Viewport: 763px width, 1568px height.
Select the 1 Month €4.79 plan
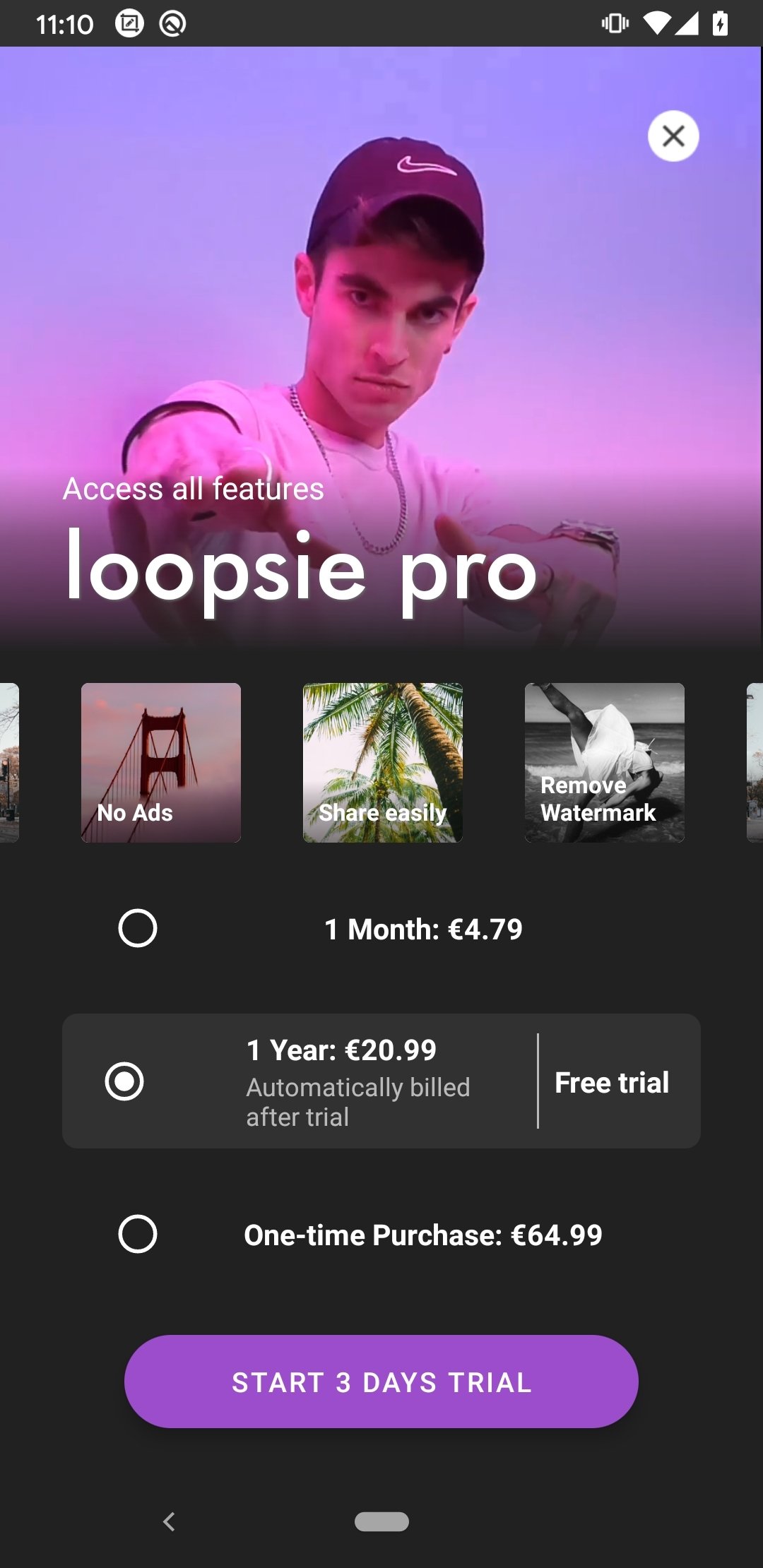381,929
